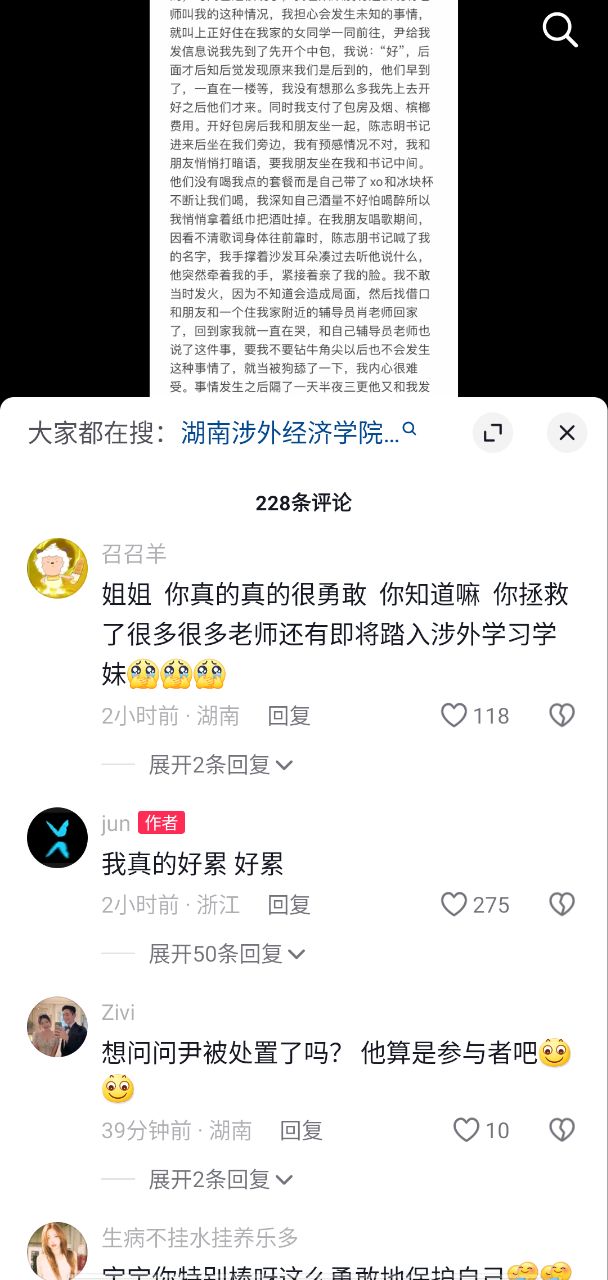The height and width of the screenshot is (1280, 608).
Task: Like 召召羊's comment
Action: (x=455, y=716)
